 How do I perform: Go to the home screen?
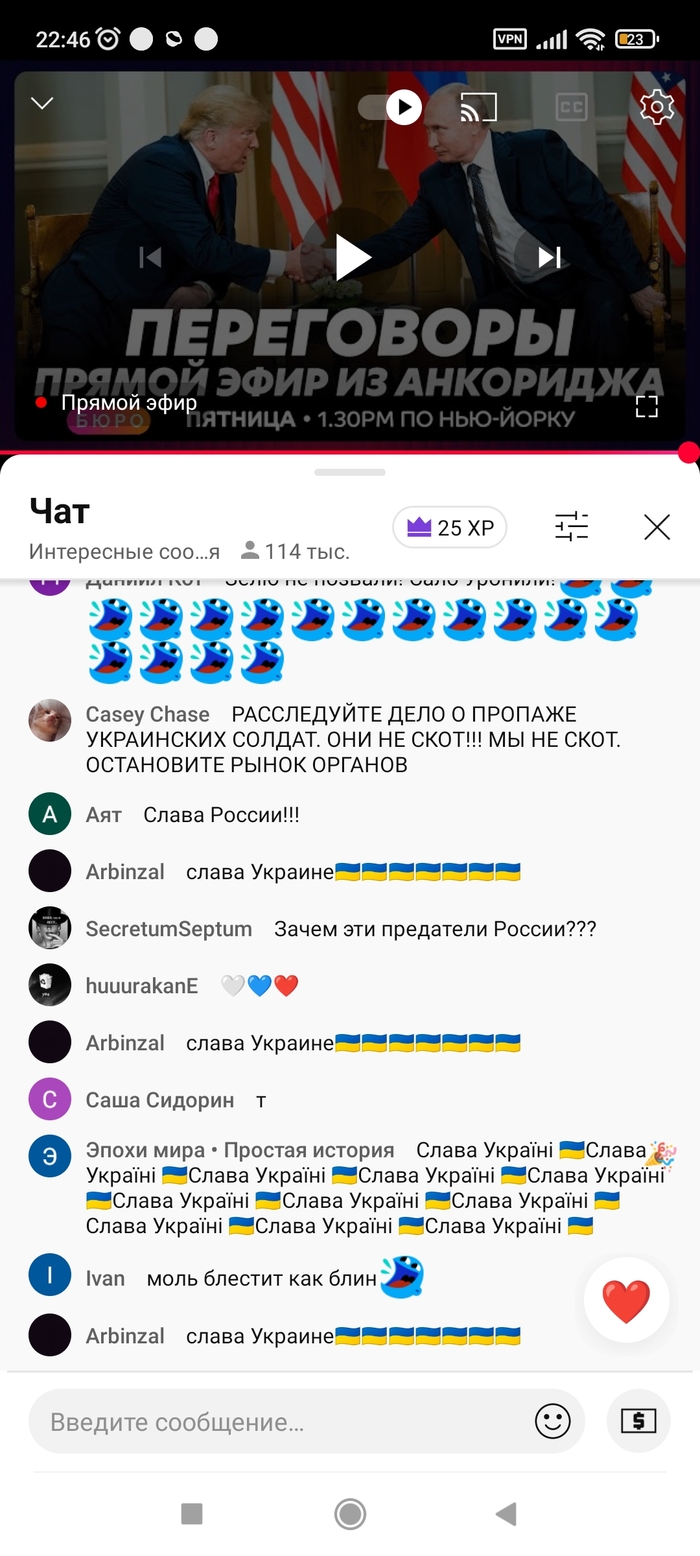click(350, 1514)
